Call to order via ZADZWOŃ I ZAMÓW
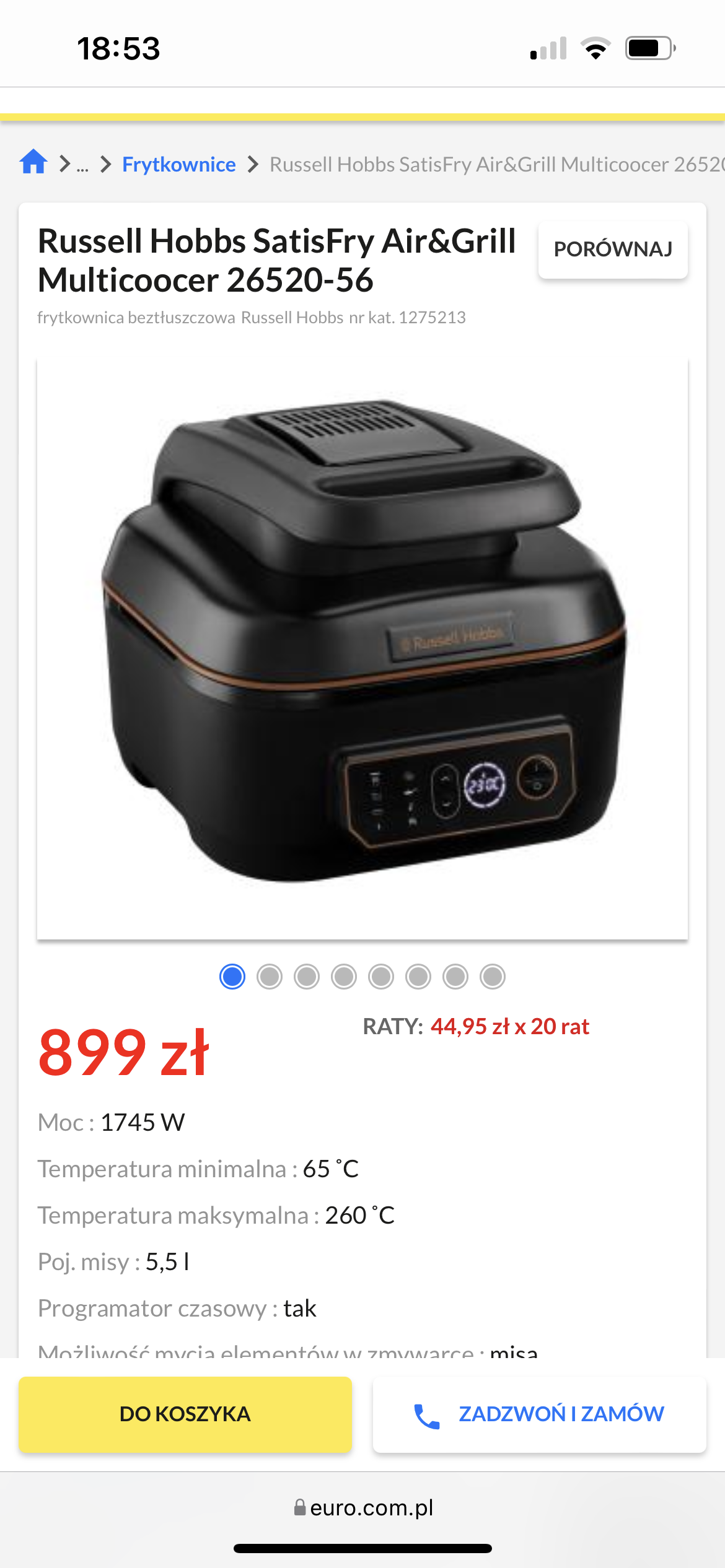 [539, 1414]
